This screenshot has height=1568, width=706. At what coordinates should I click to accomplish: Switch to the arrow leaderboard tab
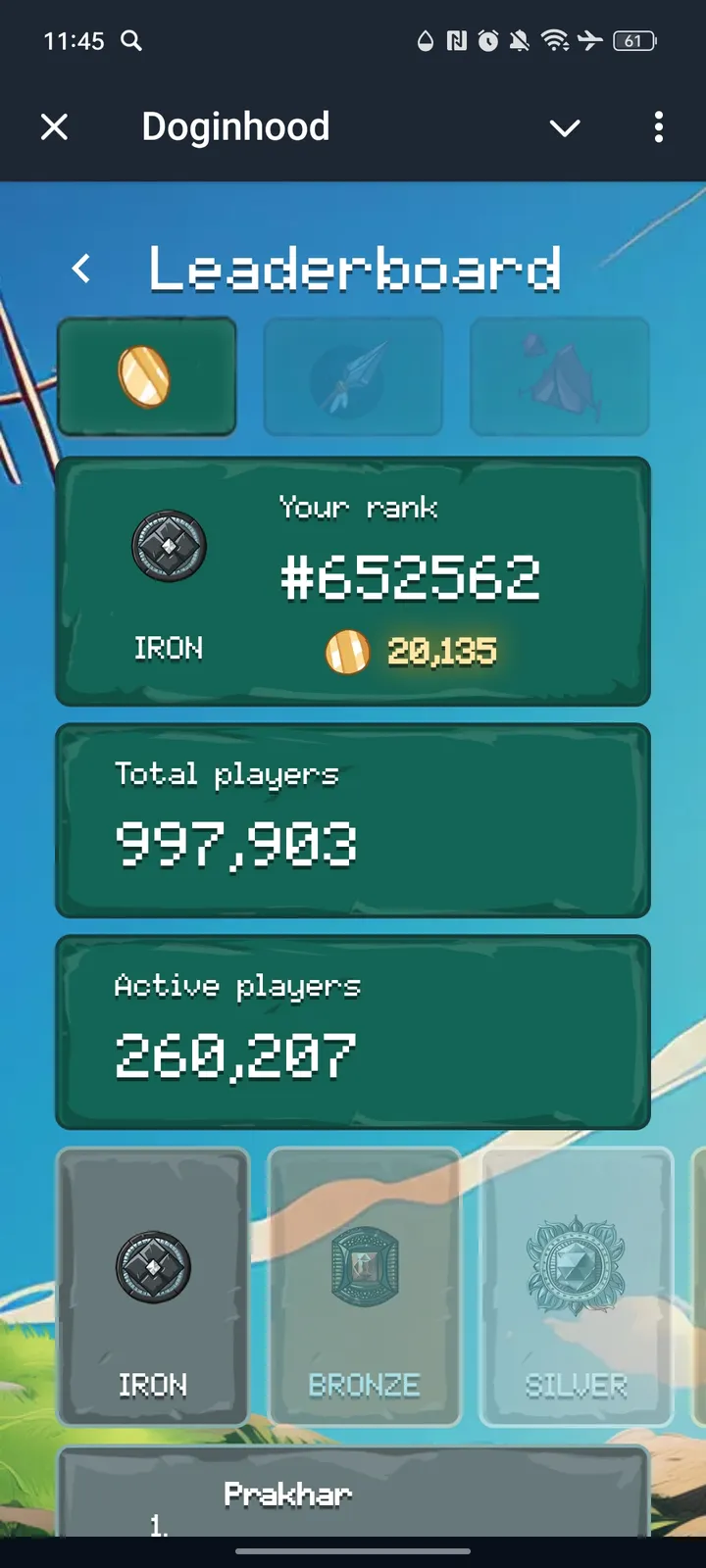coord(353,376)
